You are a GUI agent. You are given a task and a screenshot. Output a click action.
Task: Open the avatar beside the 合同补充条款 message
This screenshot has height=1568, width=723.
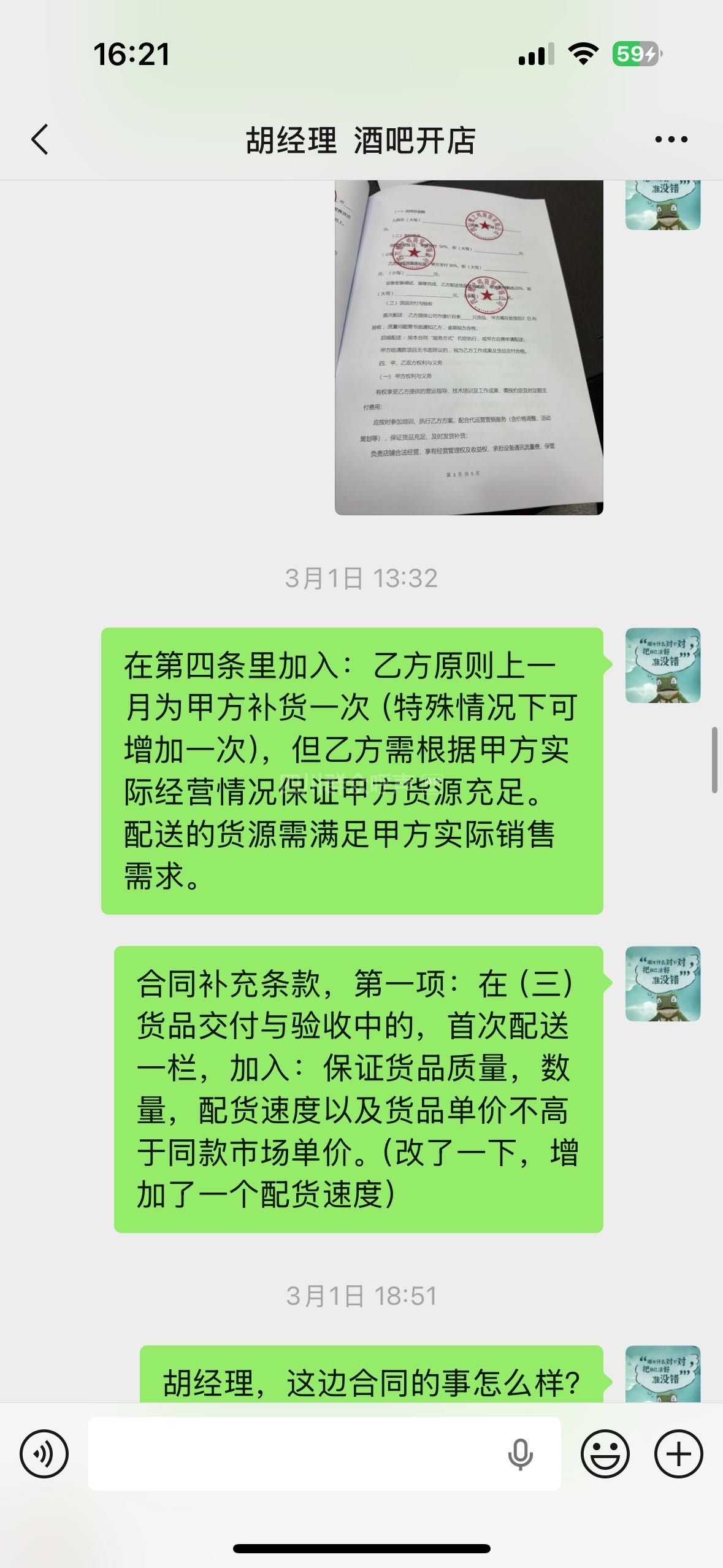tap(662, 983)
